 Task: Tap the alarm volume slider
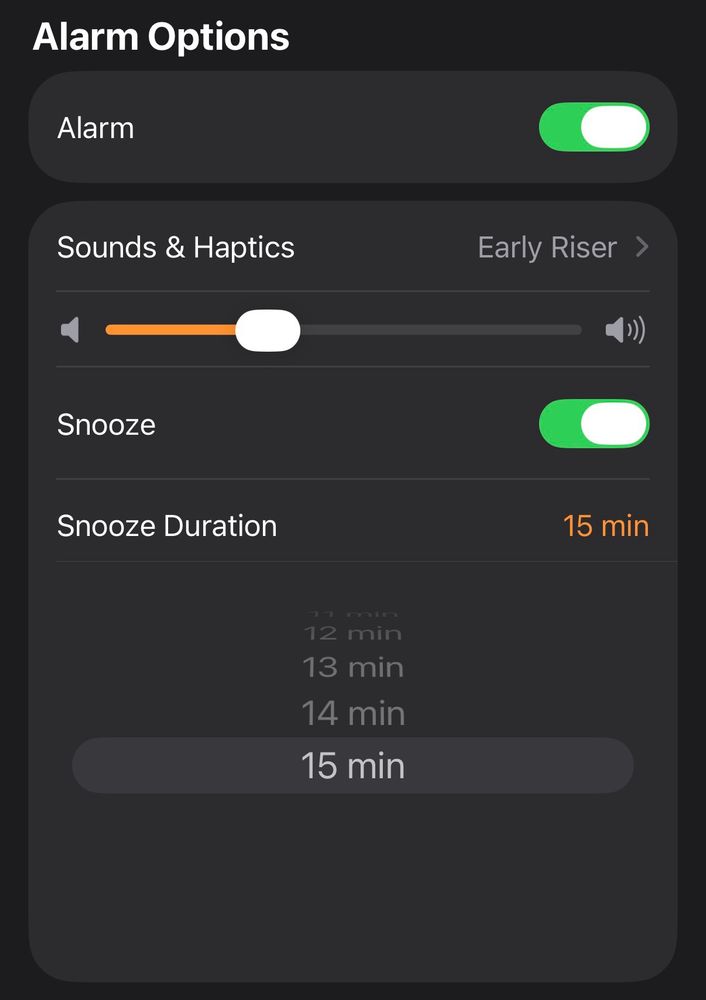coord(343,330)
